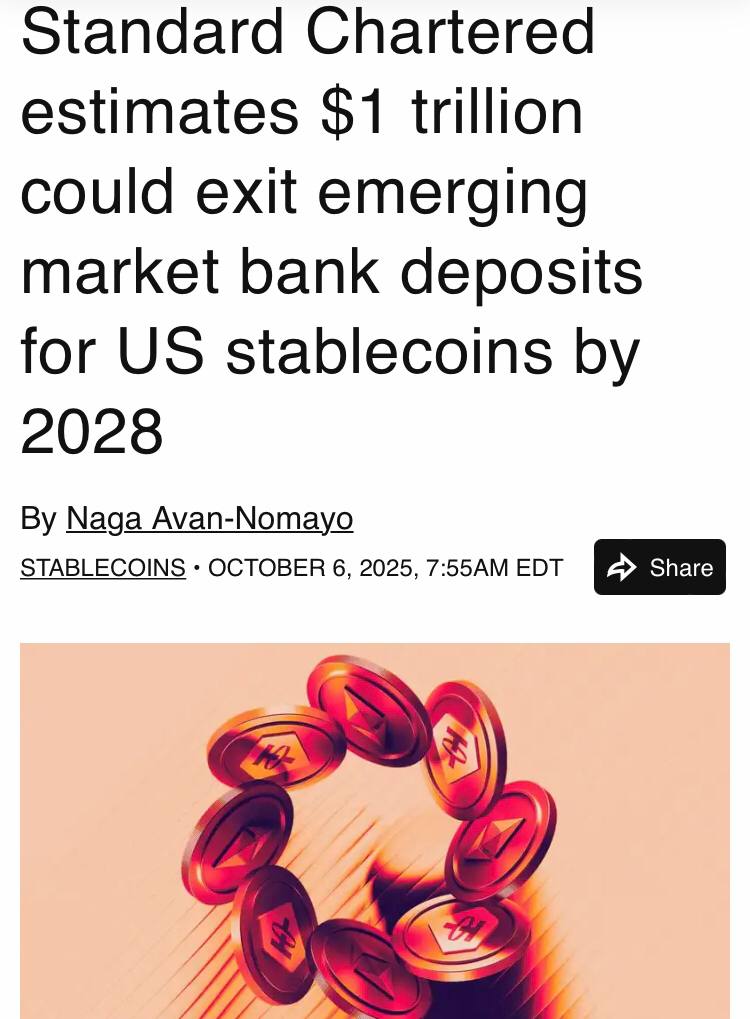Share this article
Screen dimensions: 750x1019
tap(659, 567)
